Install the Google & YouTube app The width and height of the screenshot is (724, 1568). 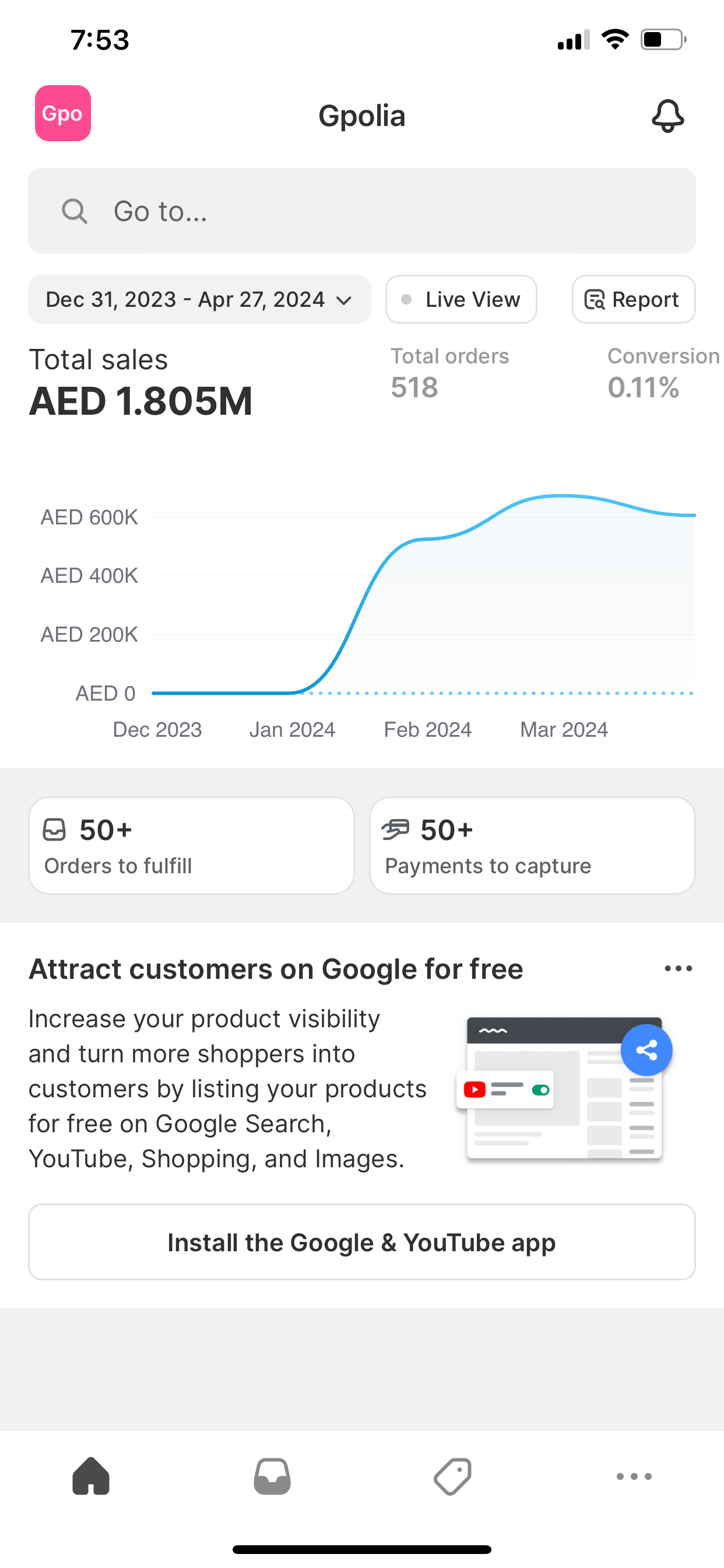click(x=362, y=1242)
